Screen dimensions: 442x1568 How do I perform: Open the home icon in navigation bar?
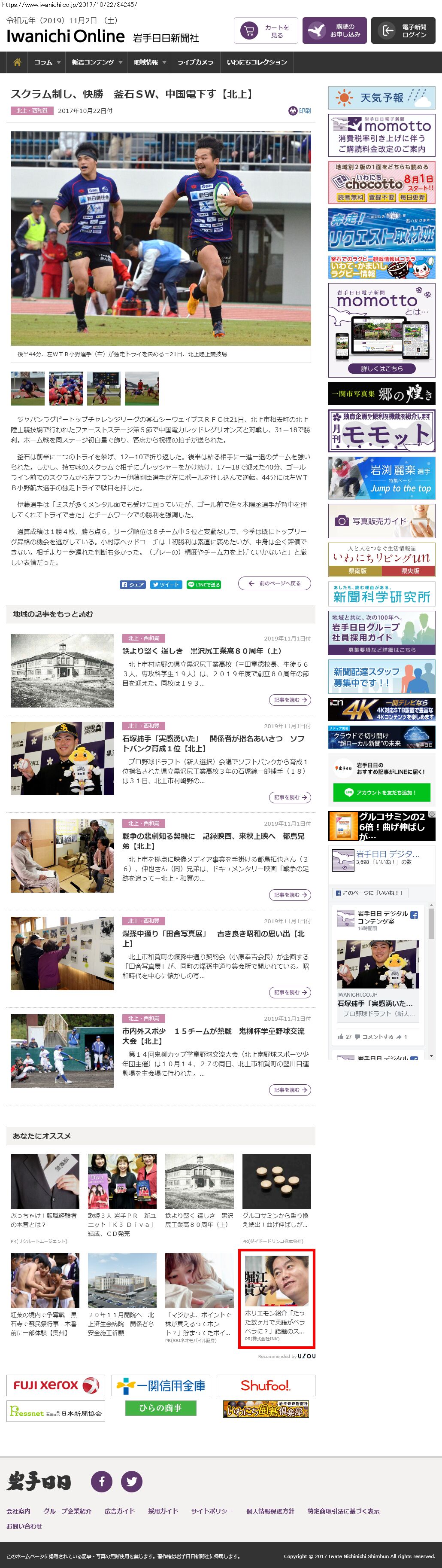17,62
